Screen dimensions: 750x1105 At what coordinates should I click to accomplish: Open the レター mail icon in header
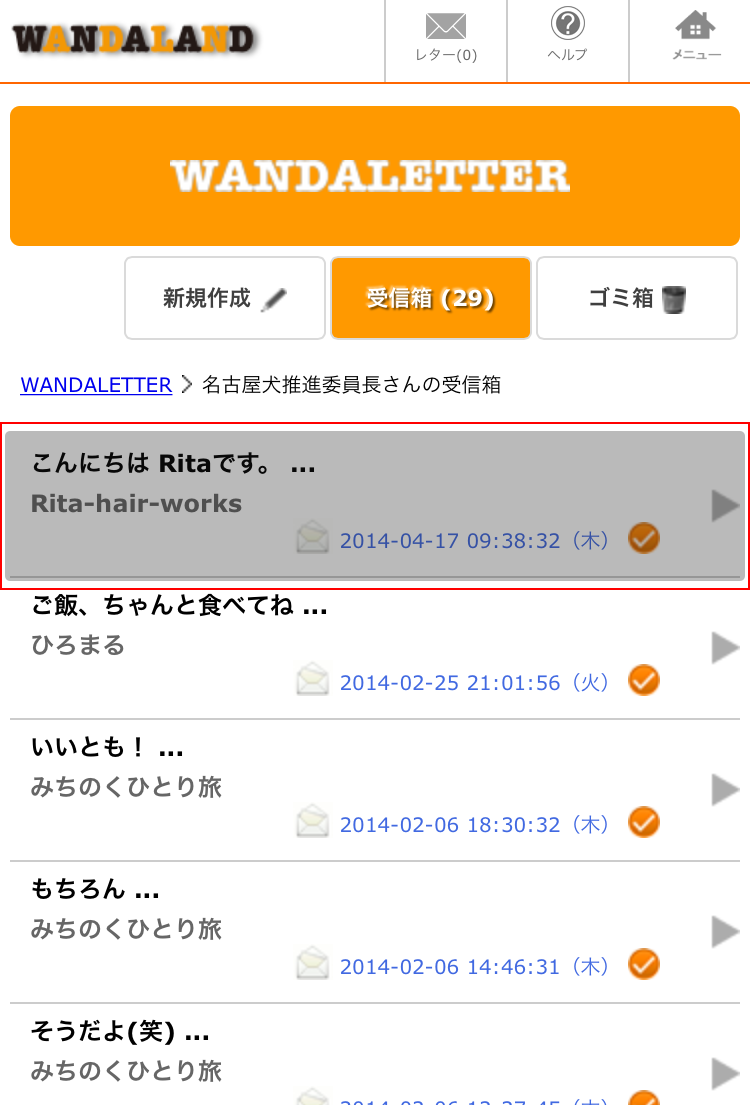pyautogui.click(x=446, y=38)
